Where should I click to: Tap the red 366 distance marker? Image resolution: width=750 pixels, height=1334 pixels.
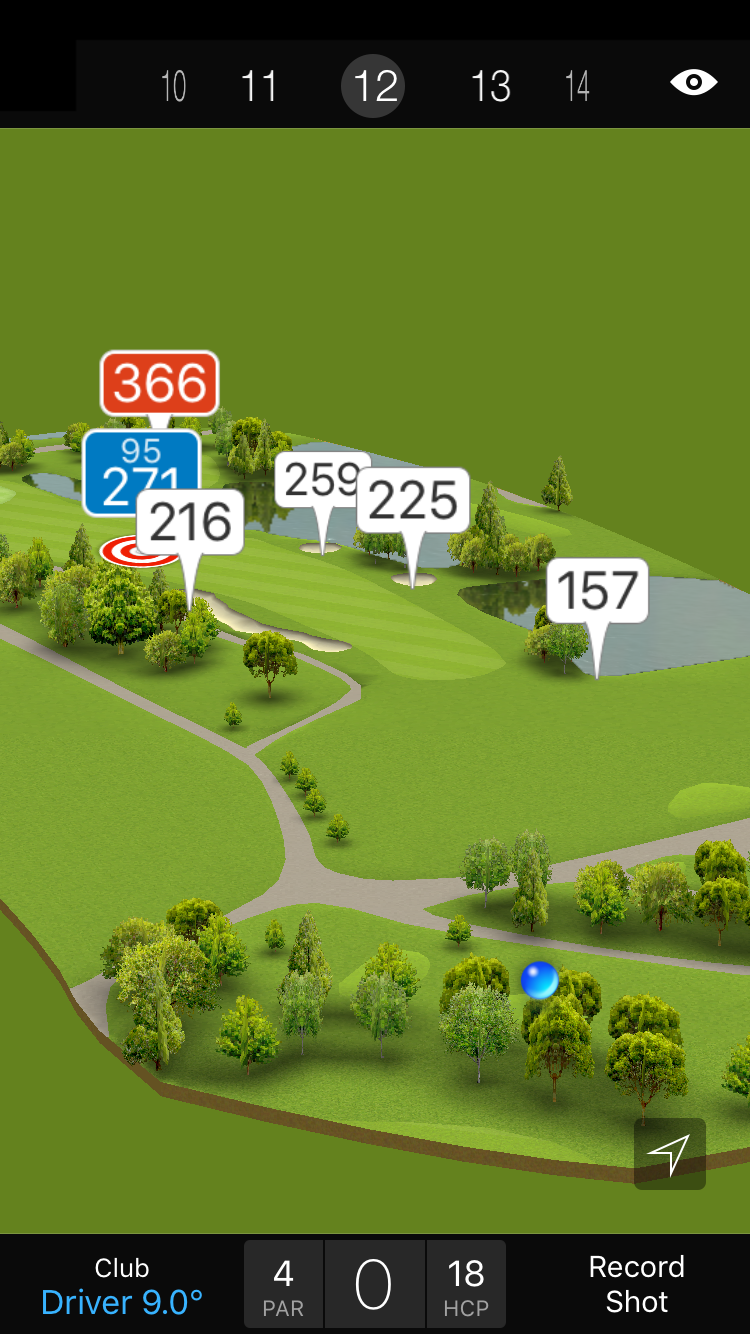pos(159,383)
